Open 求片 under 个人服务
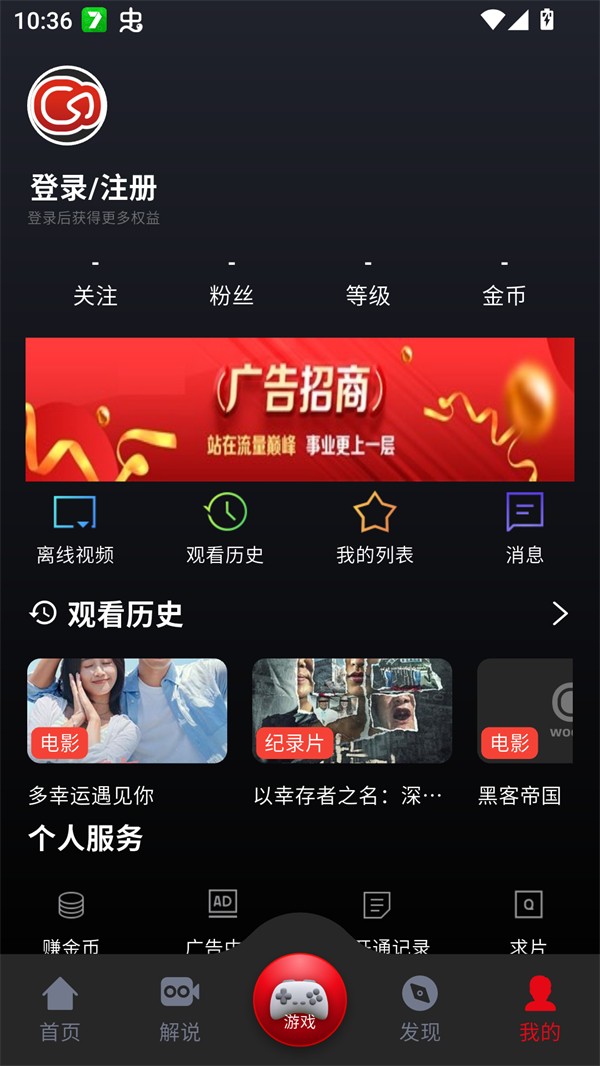 click(x=528, y=918)
